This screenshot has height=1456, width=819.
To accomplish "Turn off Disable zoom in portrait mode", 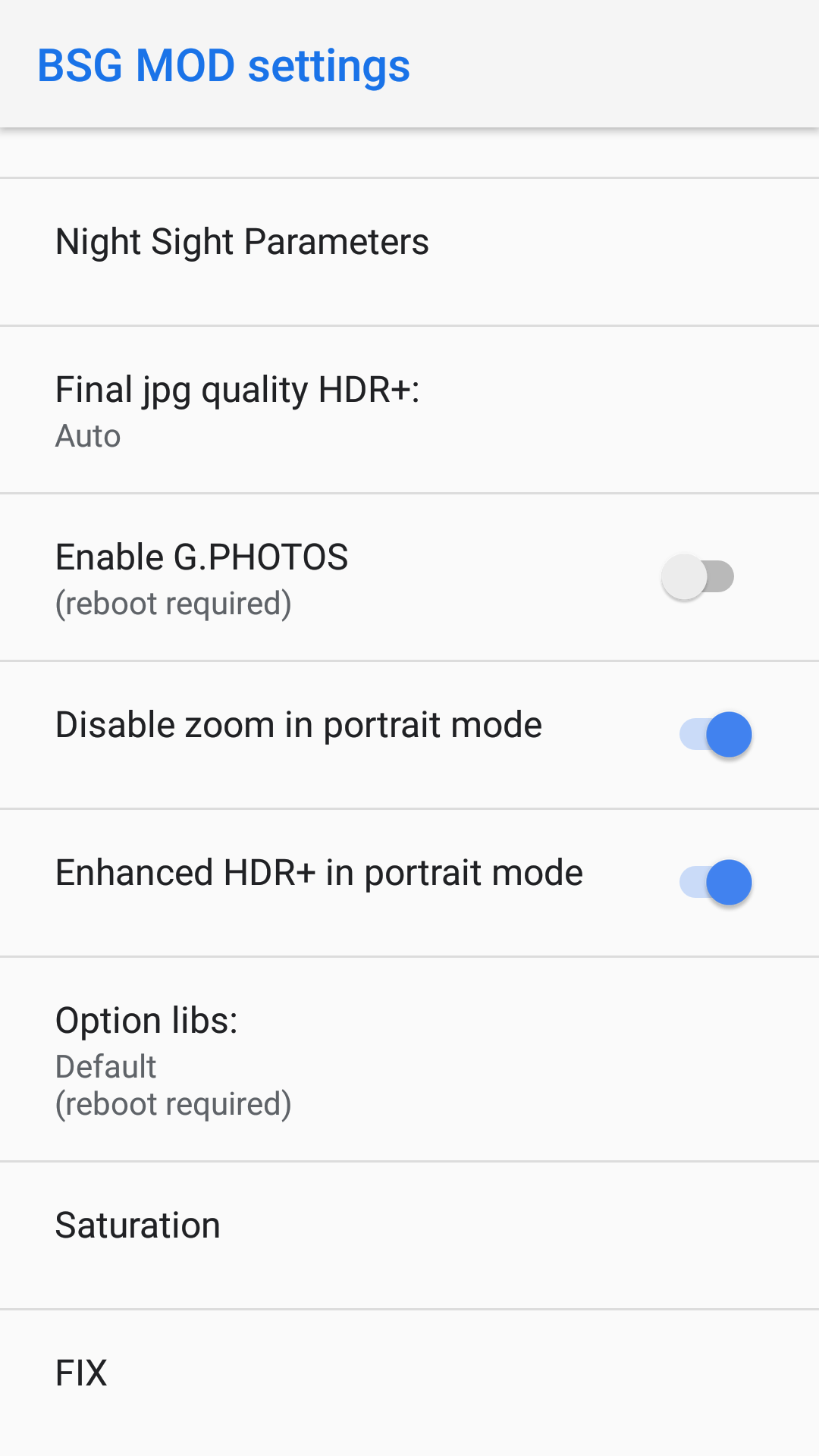I will [715, 734].
